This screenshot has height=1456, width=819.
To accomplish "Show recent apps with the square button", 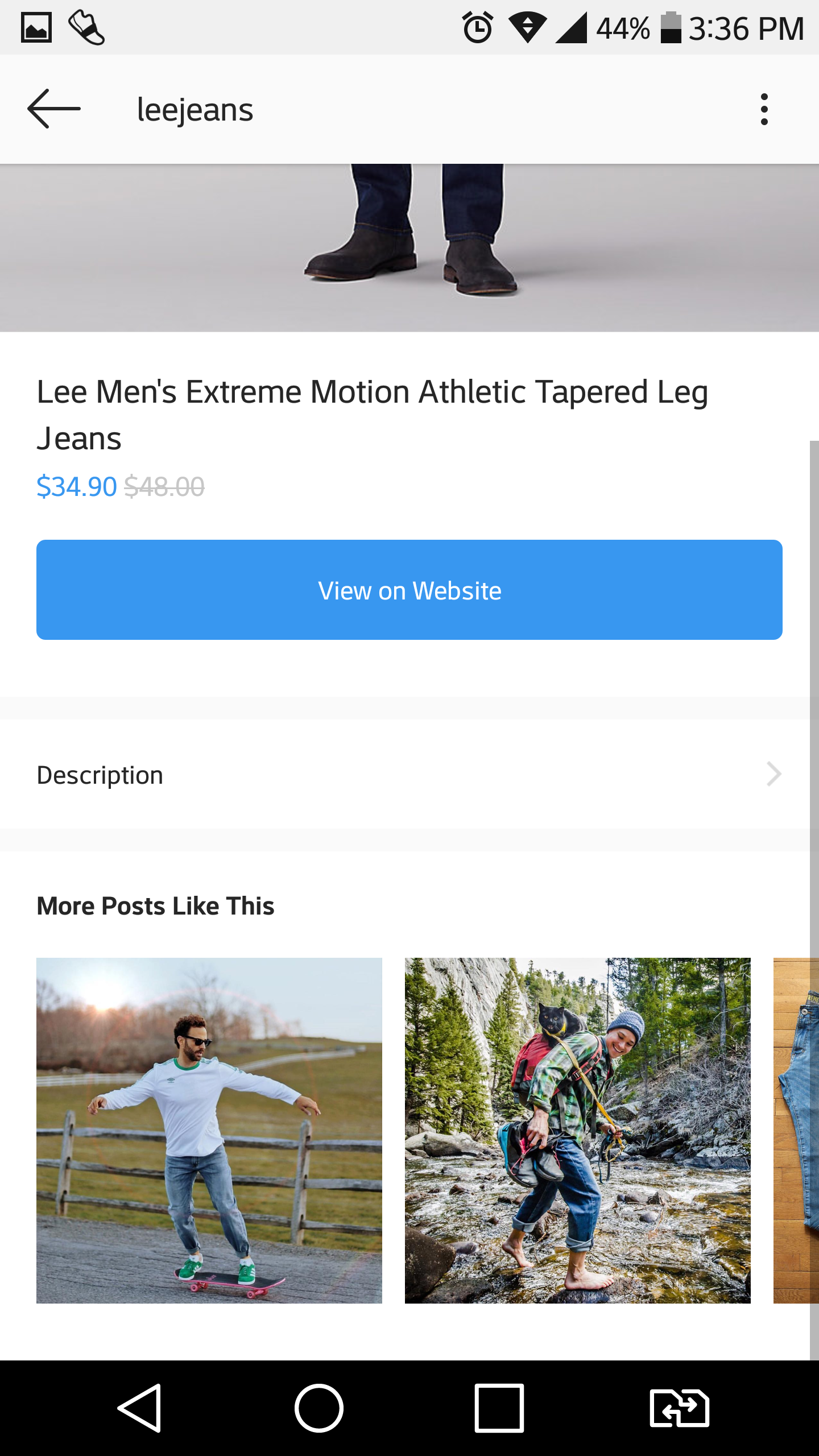I will 499,1408.
